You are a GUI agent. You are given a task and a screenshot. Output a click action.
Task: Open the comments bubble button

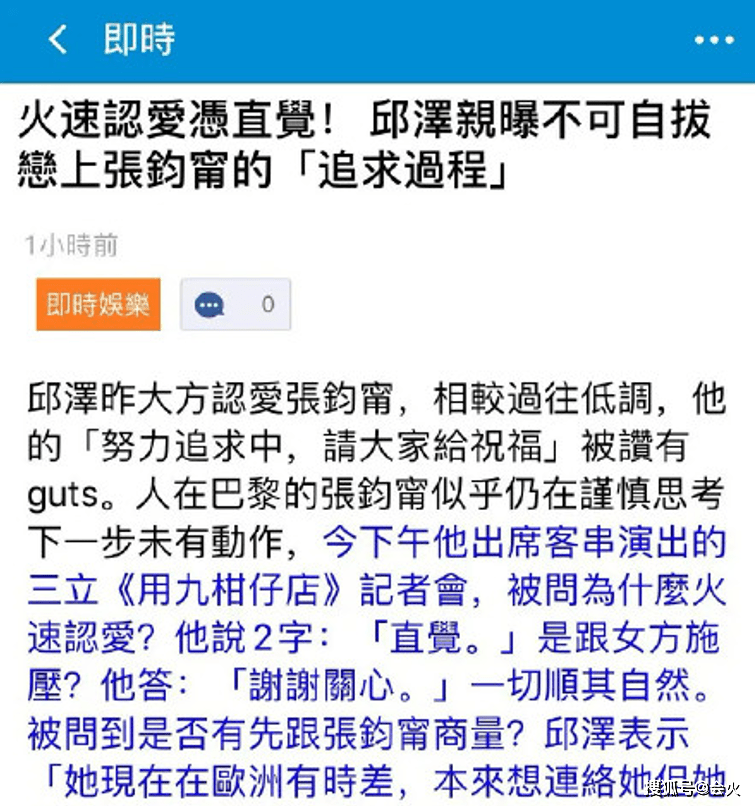coord(235,304)
